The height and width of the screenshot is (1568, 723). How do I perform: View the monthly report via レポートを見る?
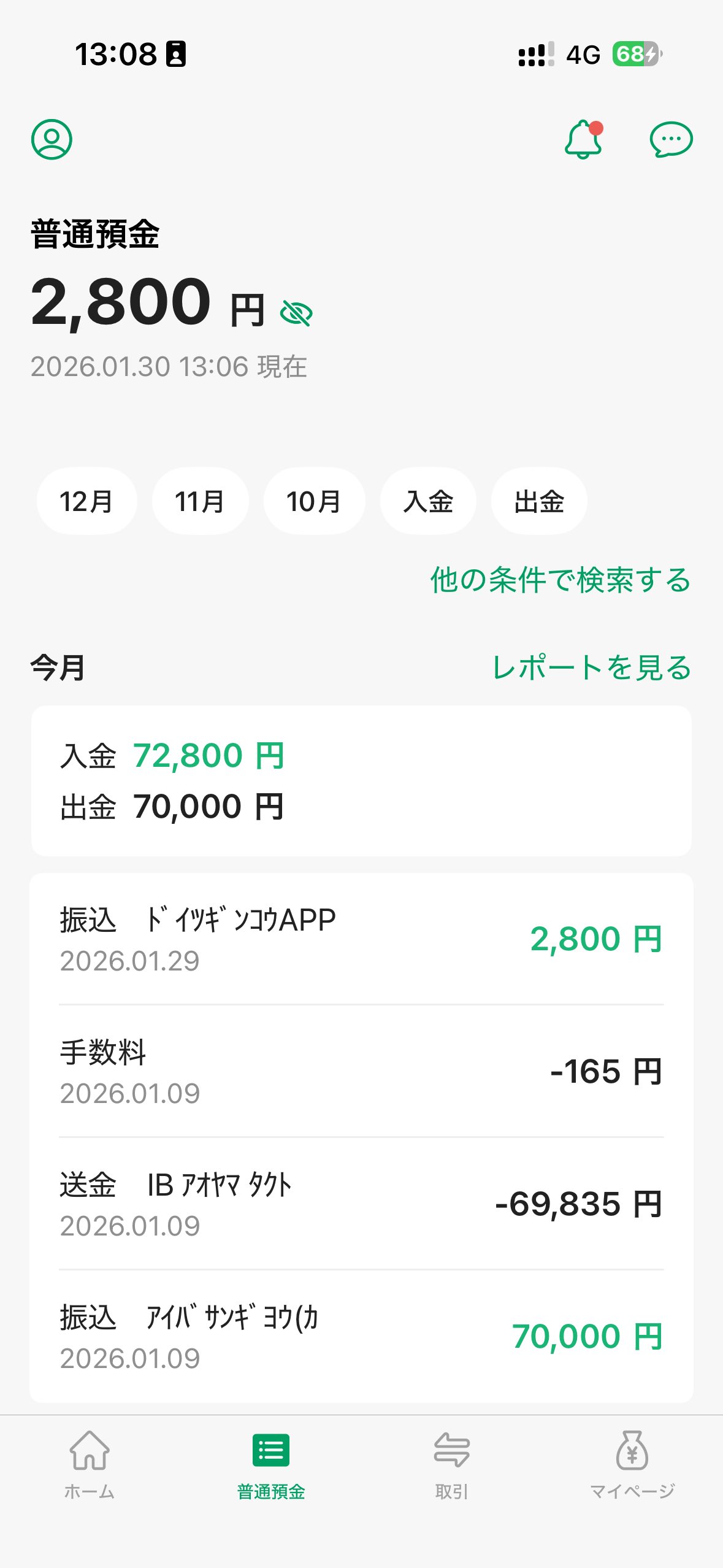[x=592, y=667]
